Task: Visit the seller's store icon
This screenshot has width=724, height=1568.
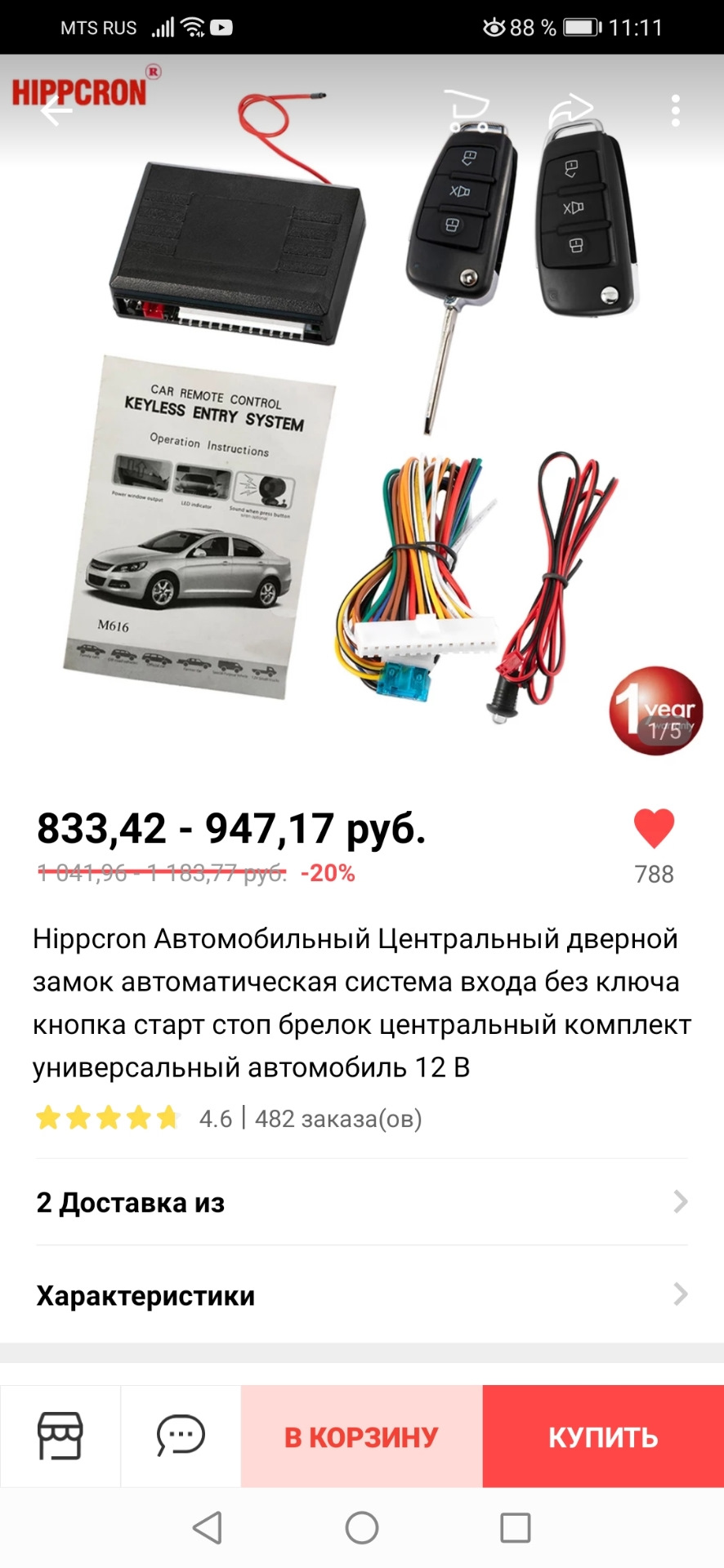Action: [x=60, y=1436]
